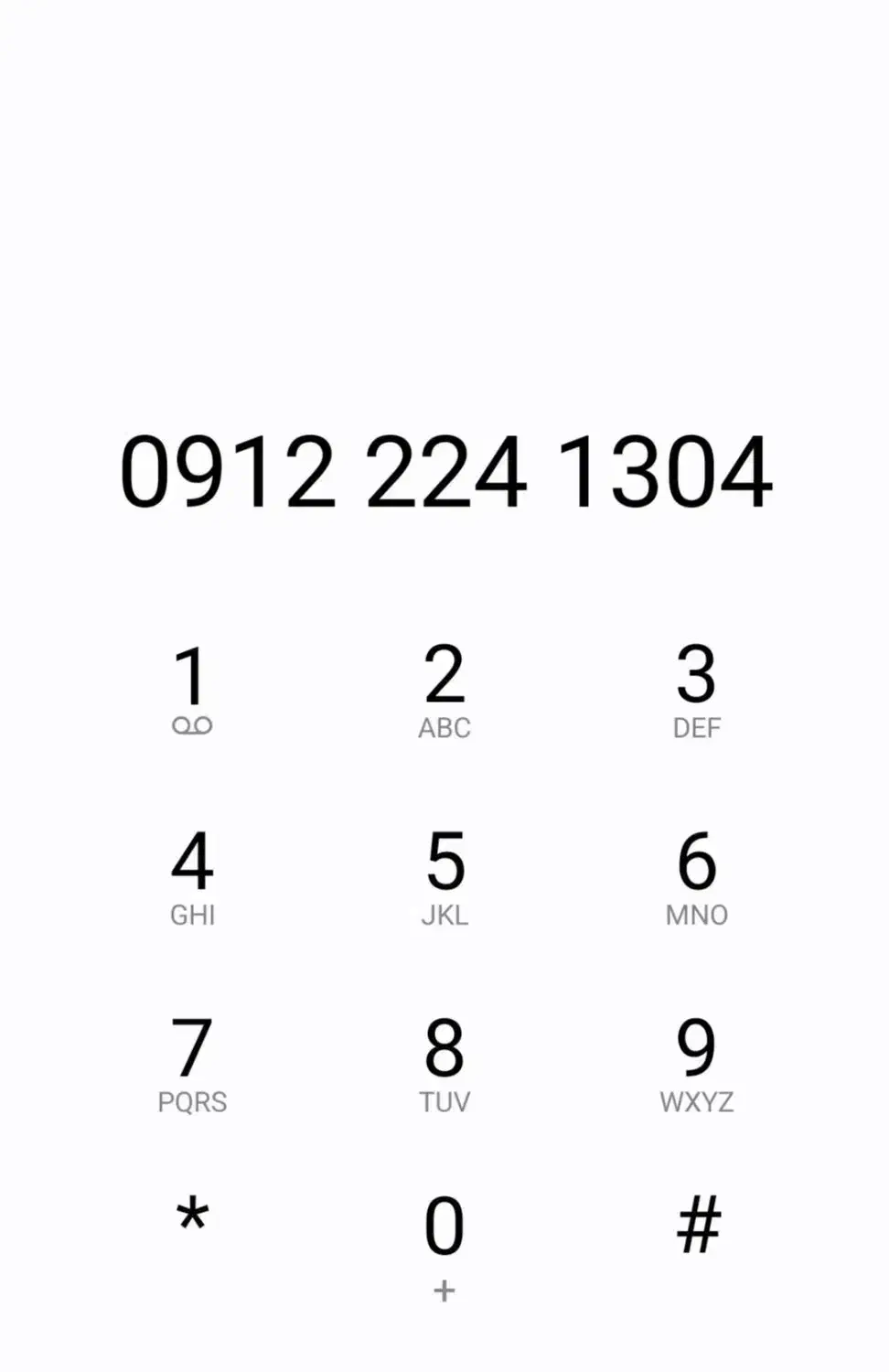Tap the 4 GHI key
Screen dimensions: 889x1372
pyautogui.click(x=192, y=874)
